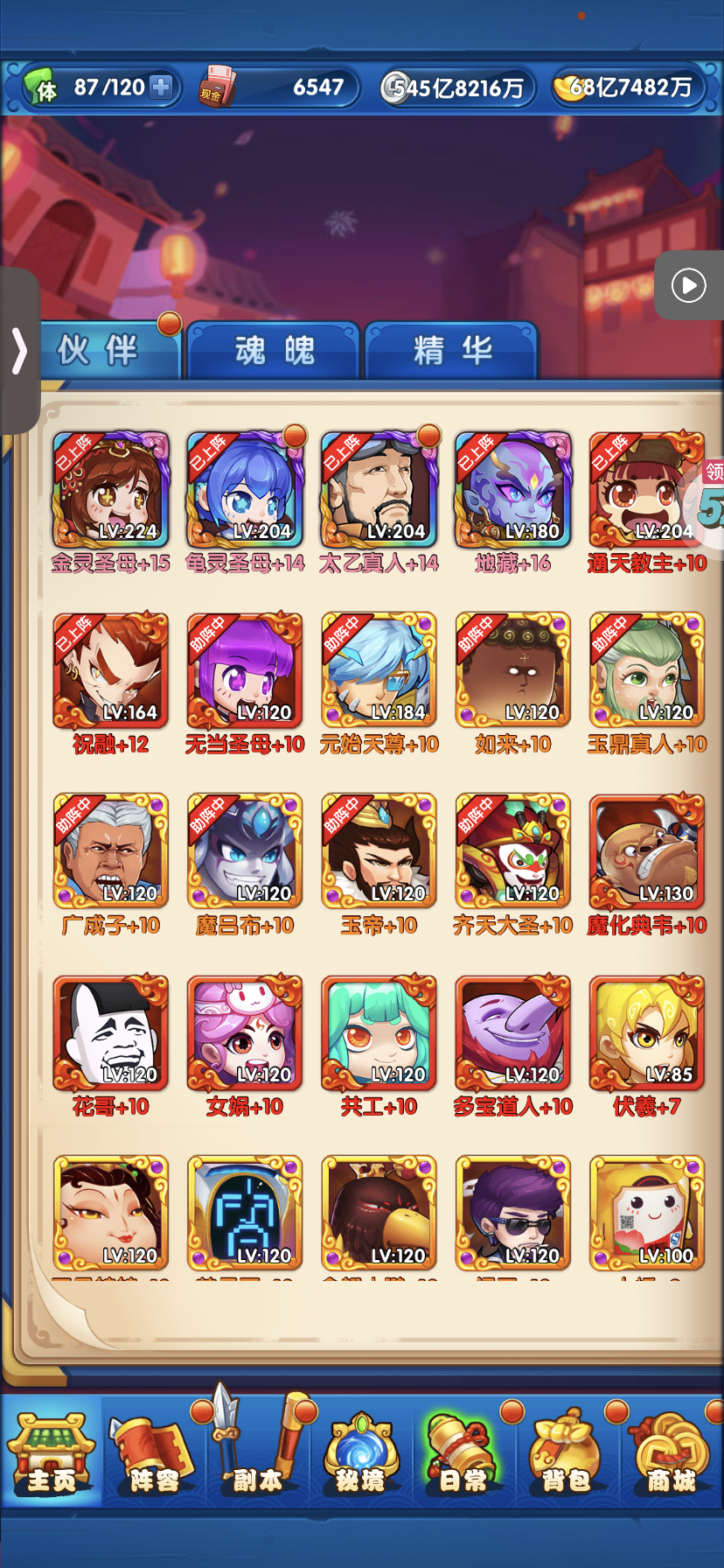Switch to the 魂魄 tab

(274, 351)
